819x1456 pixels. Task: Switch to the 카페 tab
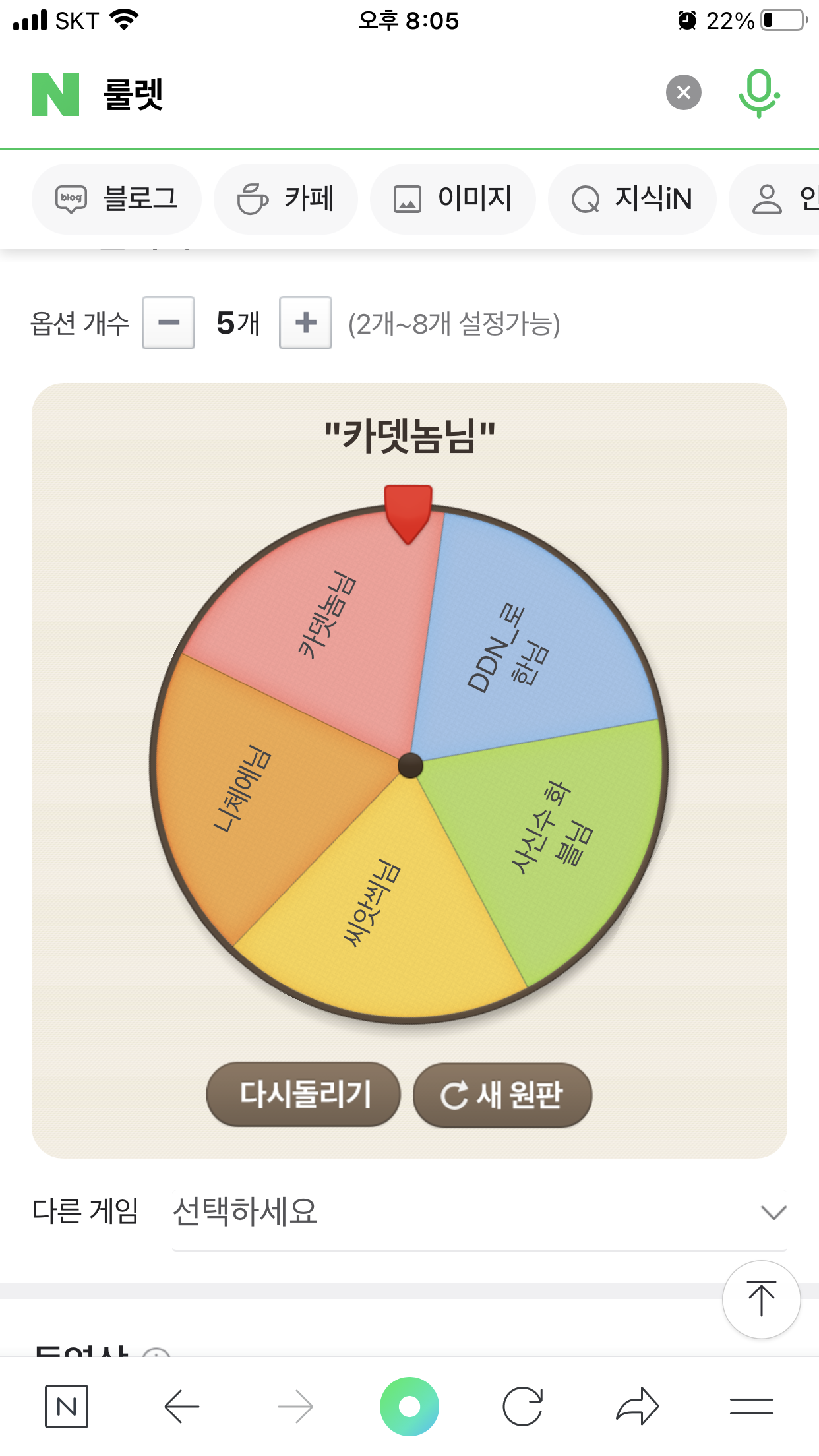pos(286,198)
